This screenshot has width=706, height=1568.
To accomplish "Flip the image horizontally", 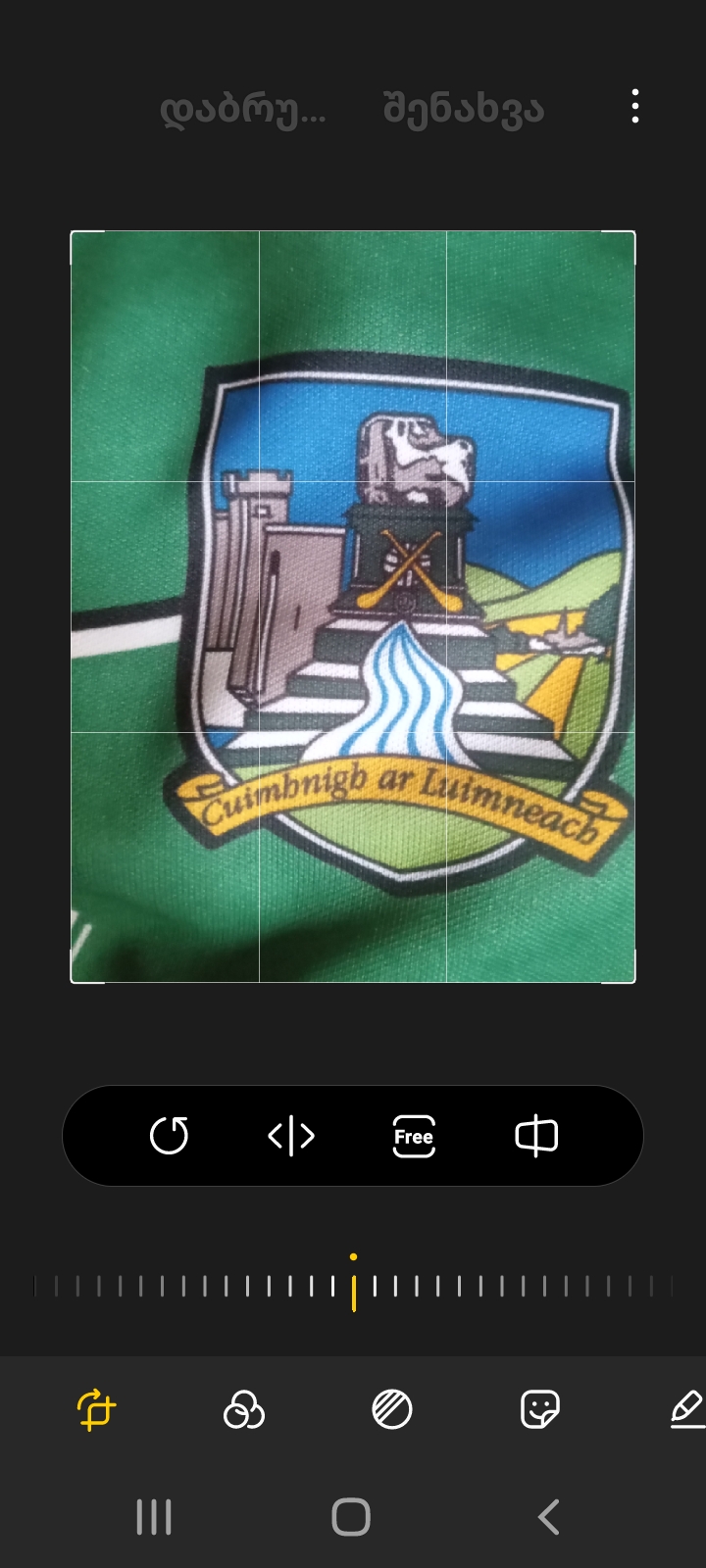I will [x=291, y=1136].
